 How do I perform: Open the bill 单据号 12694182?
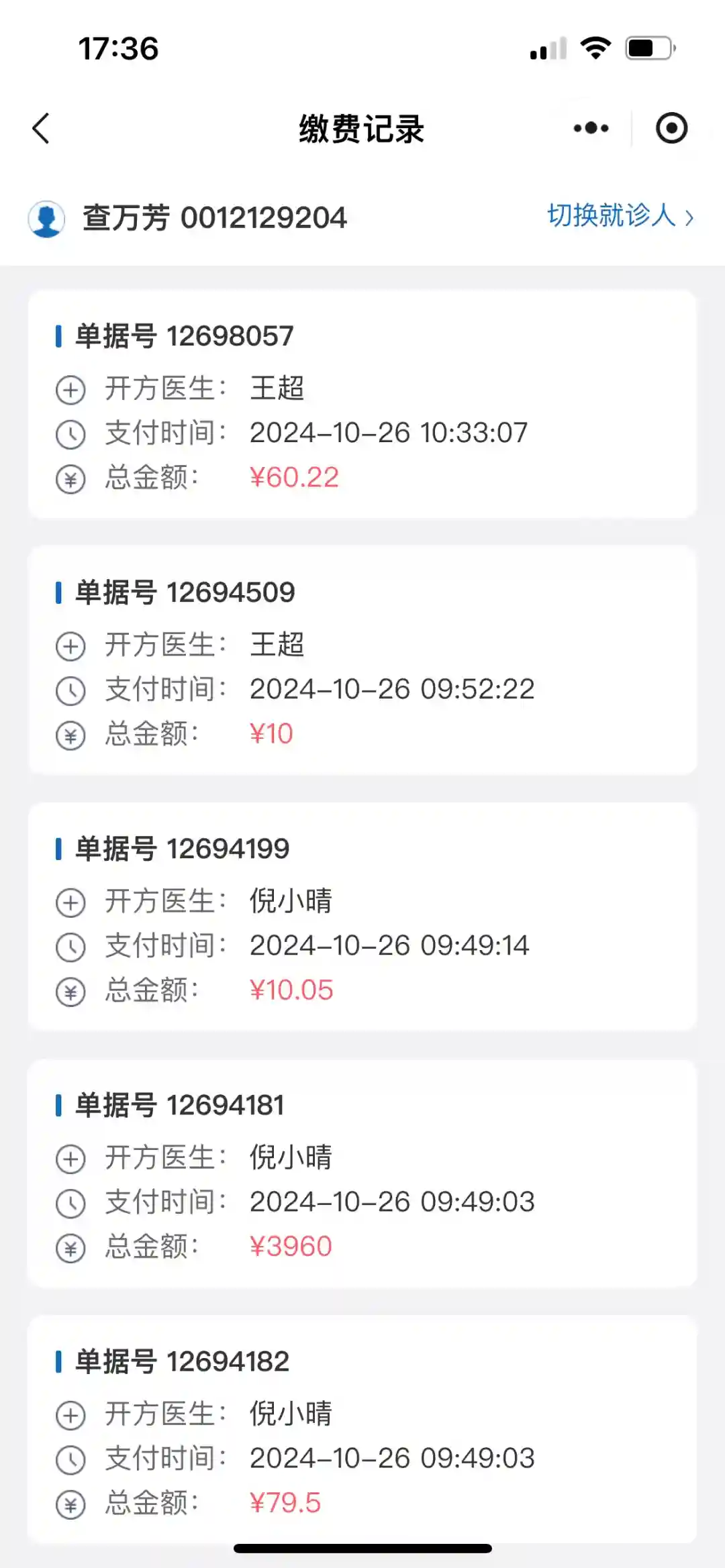[x=362, y=1430]
